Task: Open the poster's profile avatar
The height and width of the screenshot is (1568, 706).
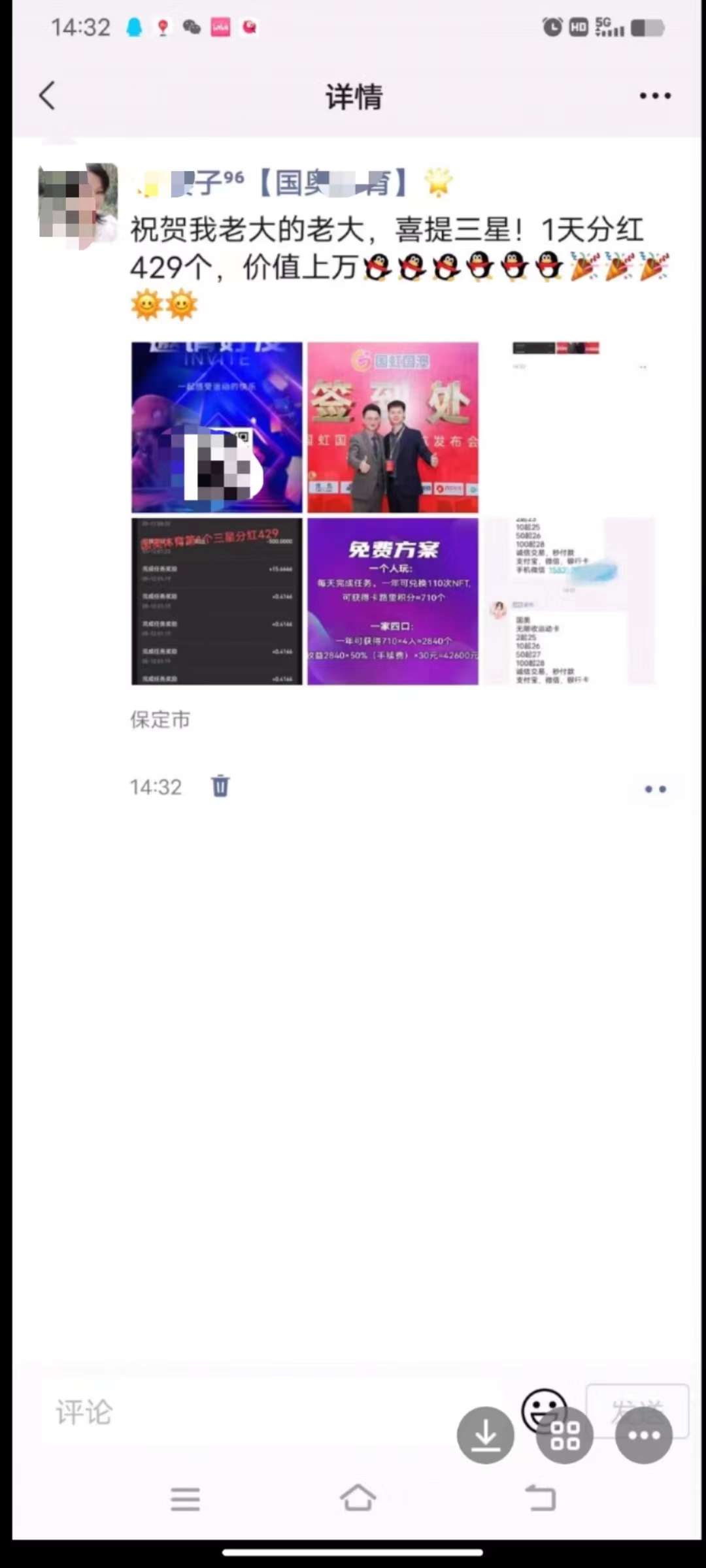Action: (x=78, y=203)
